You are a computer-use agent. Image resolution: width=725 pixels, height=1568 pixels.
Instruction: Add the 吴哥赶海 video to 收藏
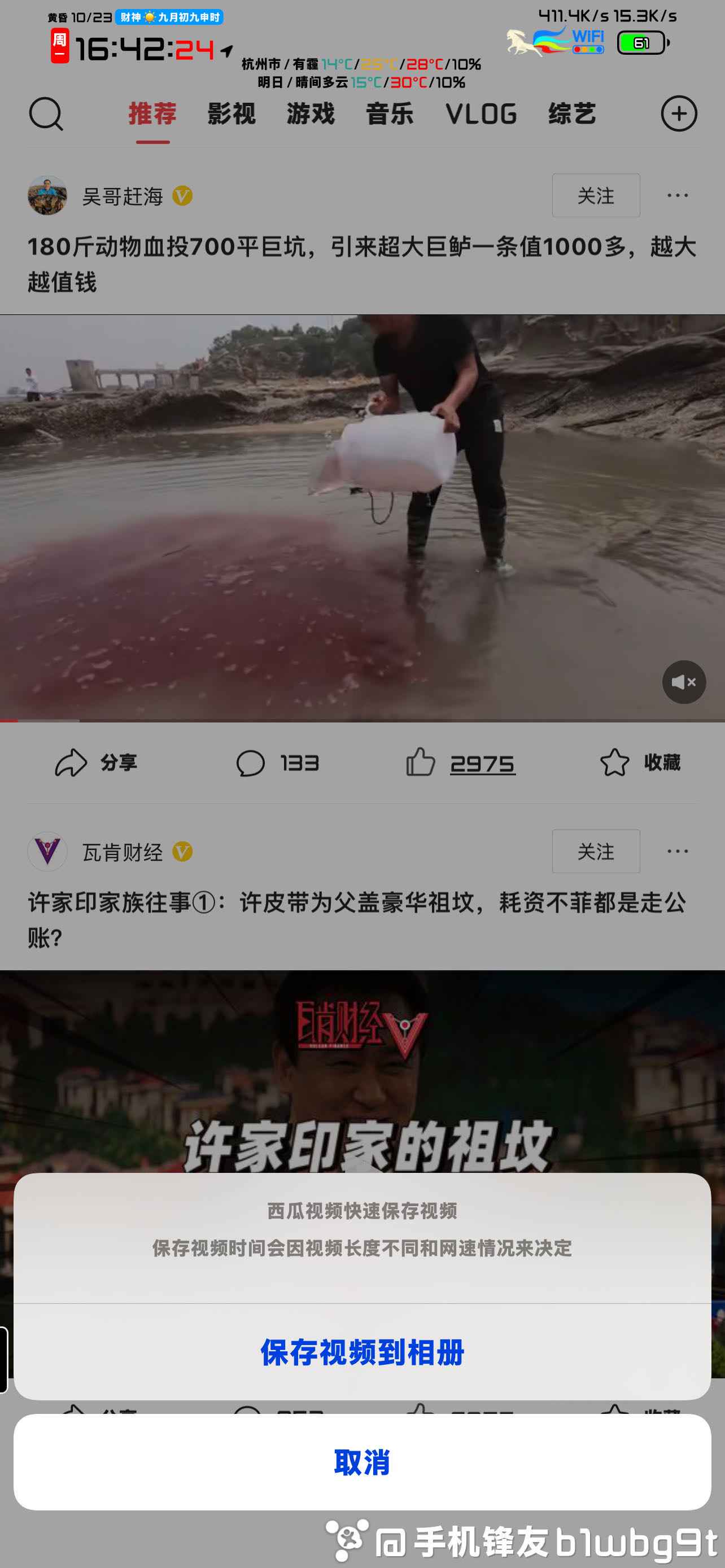640,763
